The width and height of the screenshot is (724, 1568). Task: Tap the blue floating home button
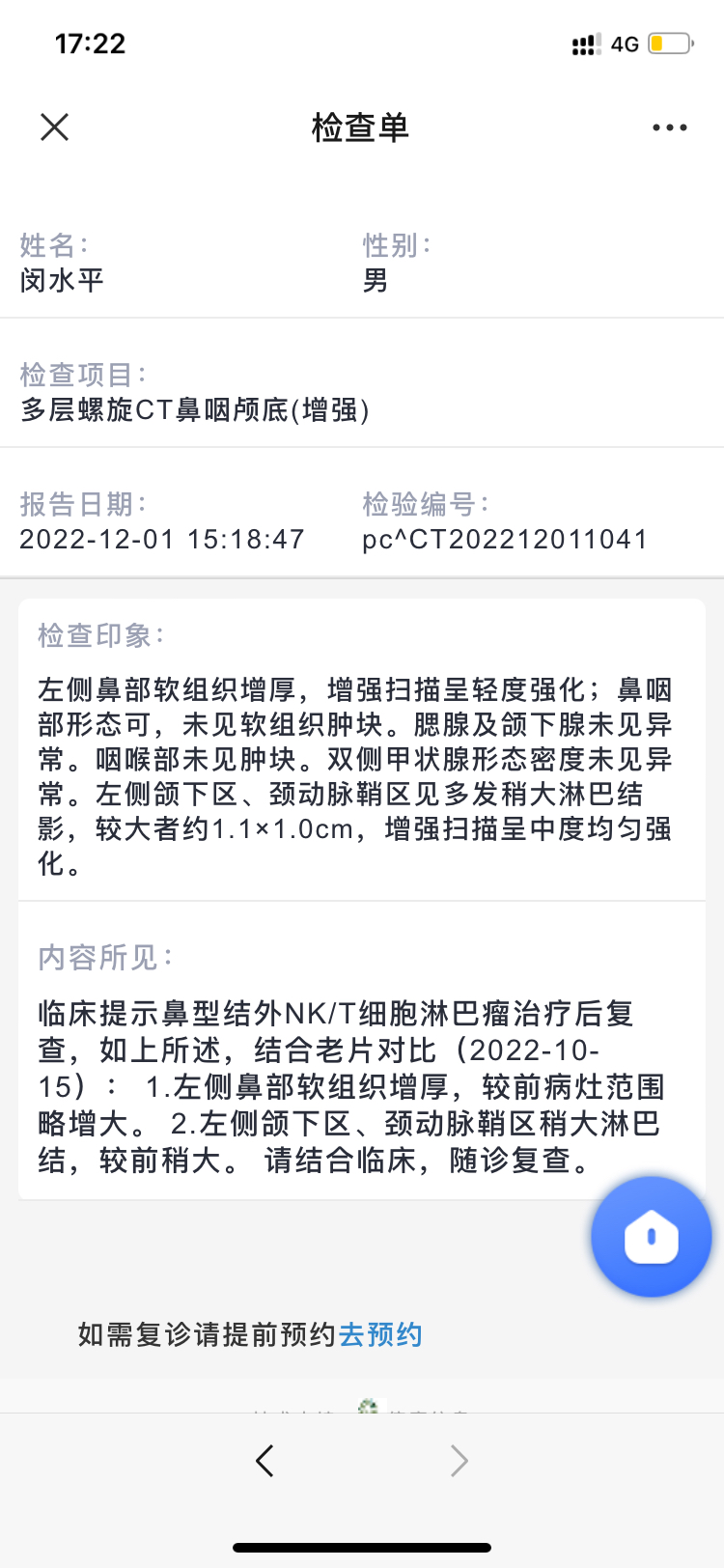651,1237
